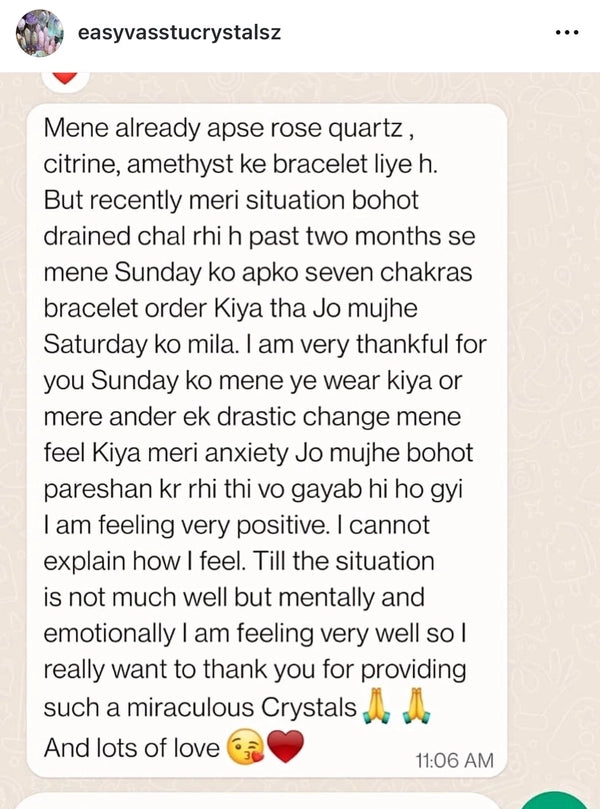Open the post's three-dot options menu

(566, 32)
